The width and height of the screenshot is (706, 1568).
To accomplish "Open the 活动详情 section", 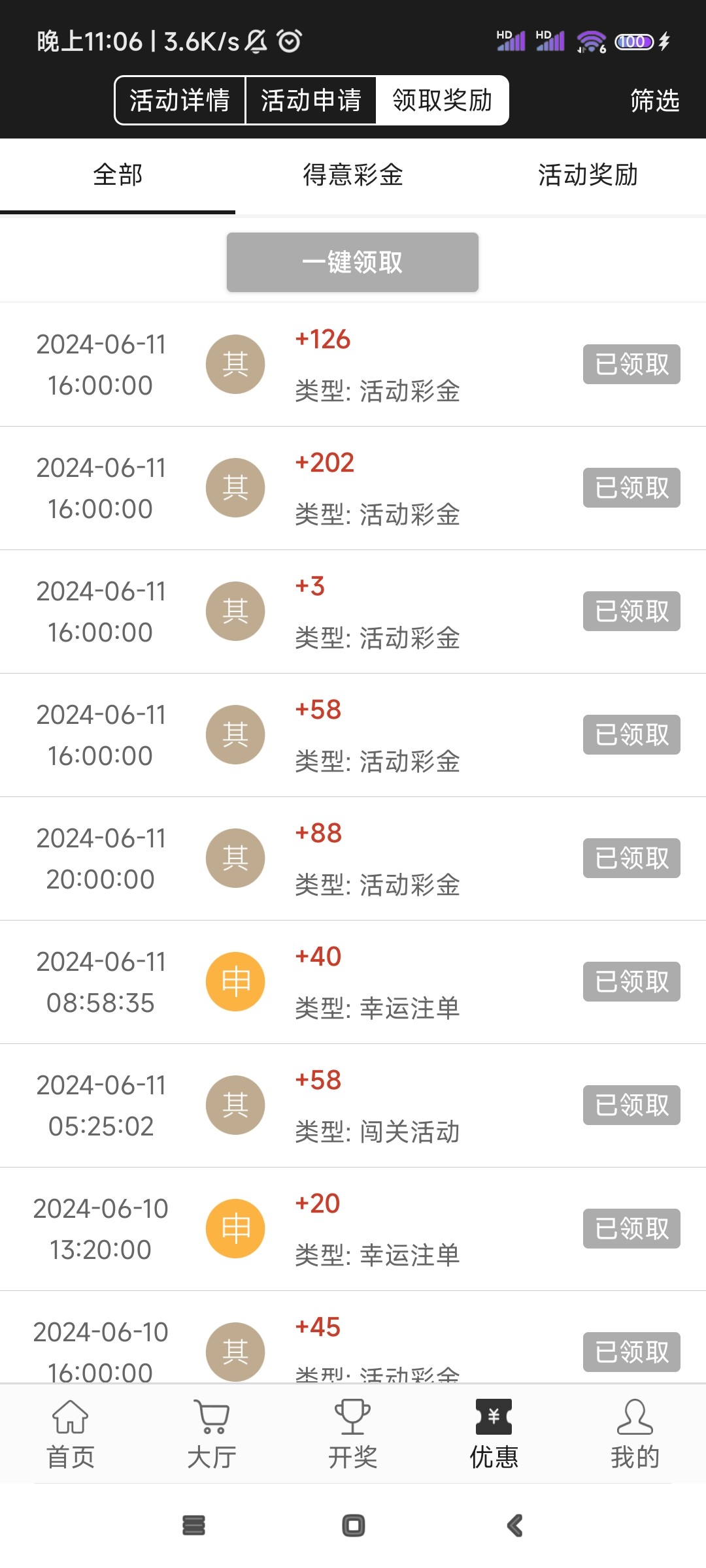I will [x=179, y=100].
